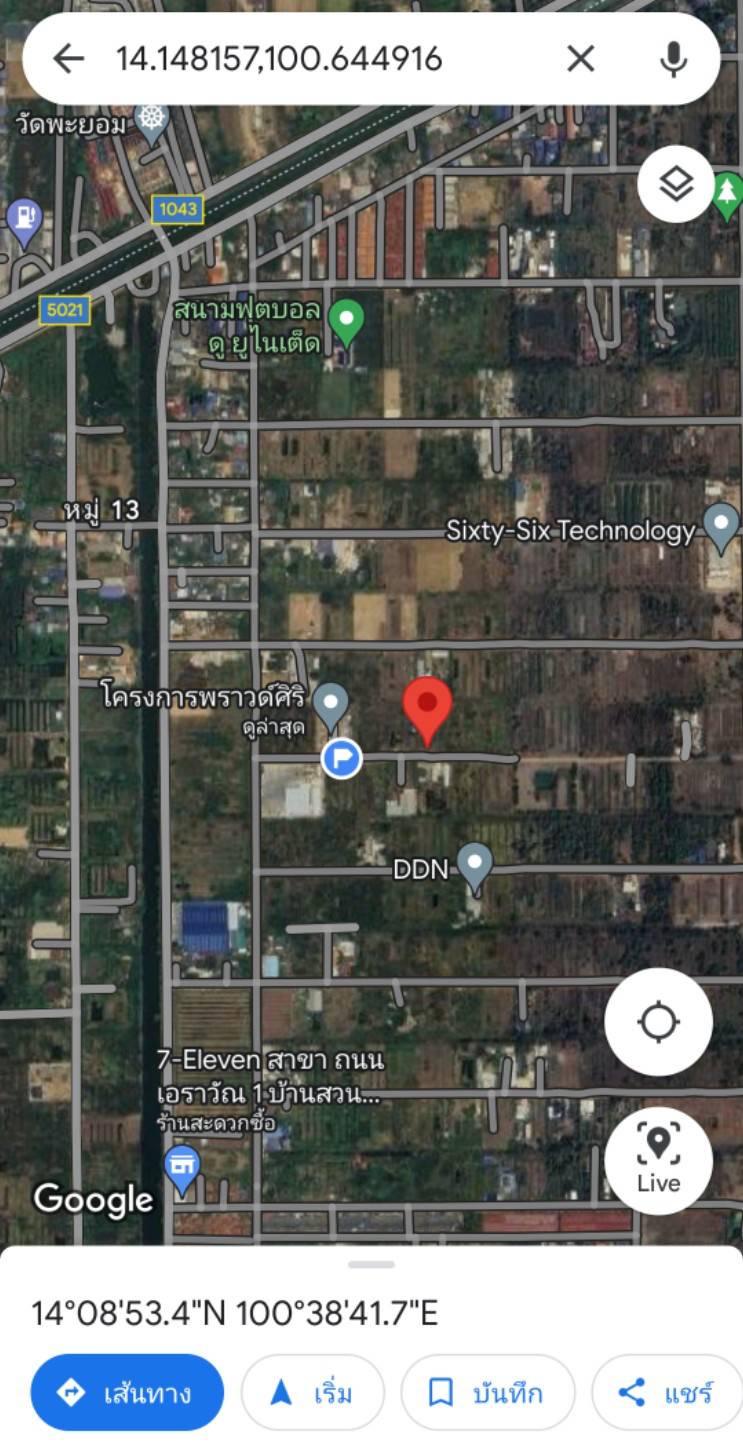Open the DDN place marker
The height and width of the screenshot is (1451, 743).
point(474,867)
